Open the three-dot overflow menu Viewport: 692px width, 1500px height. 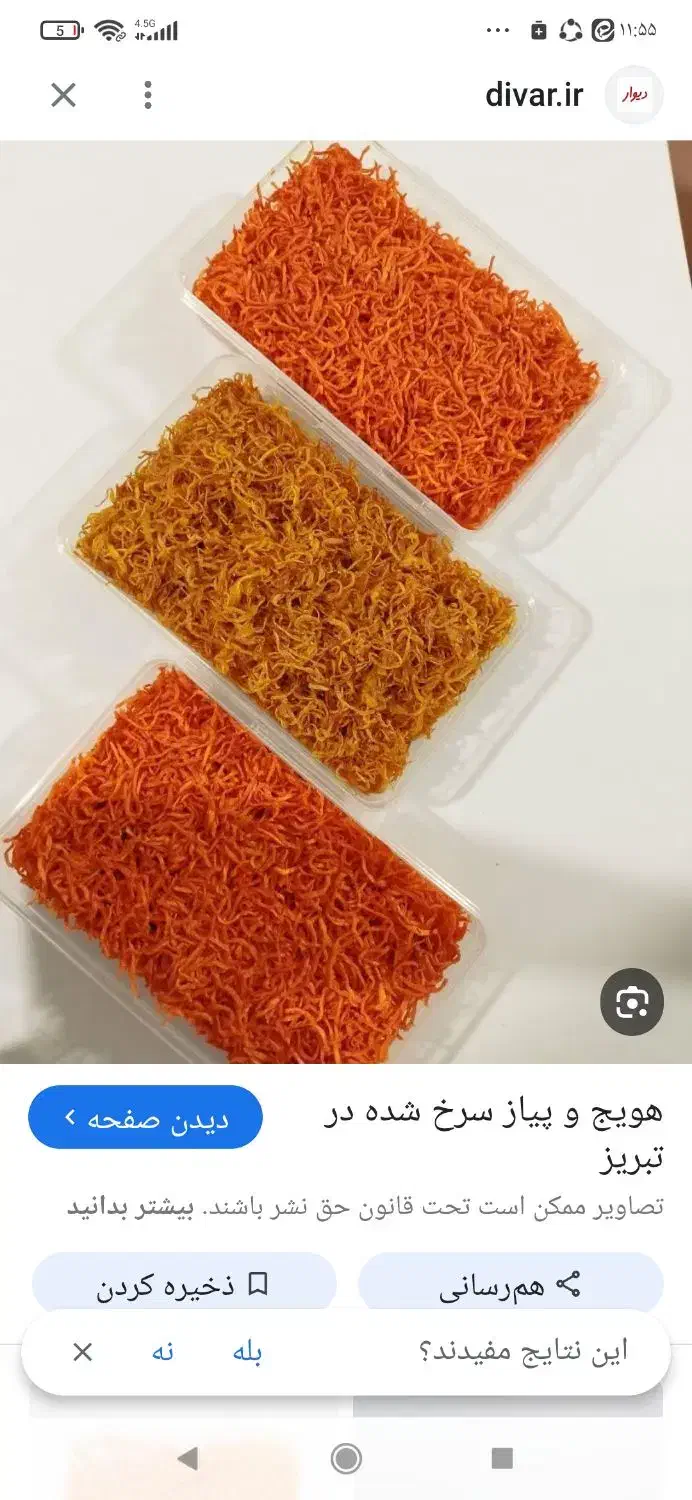[x=148, y=95]
